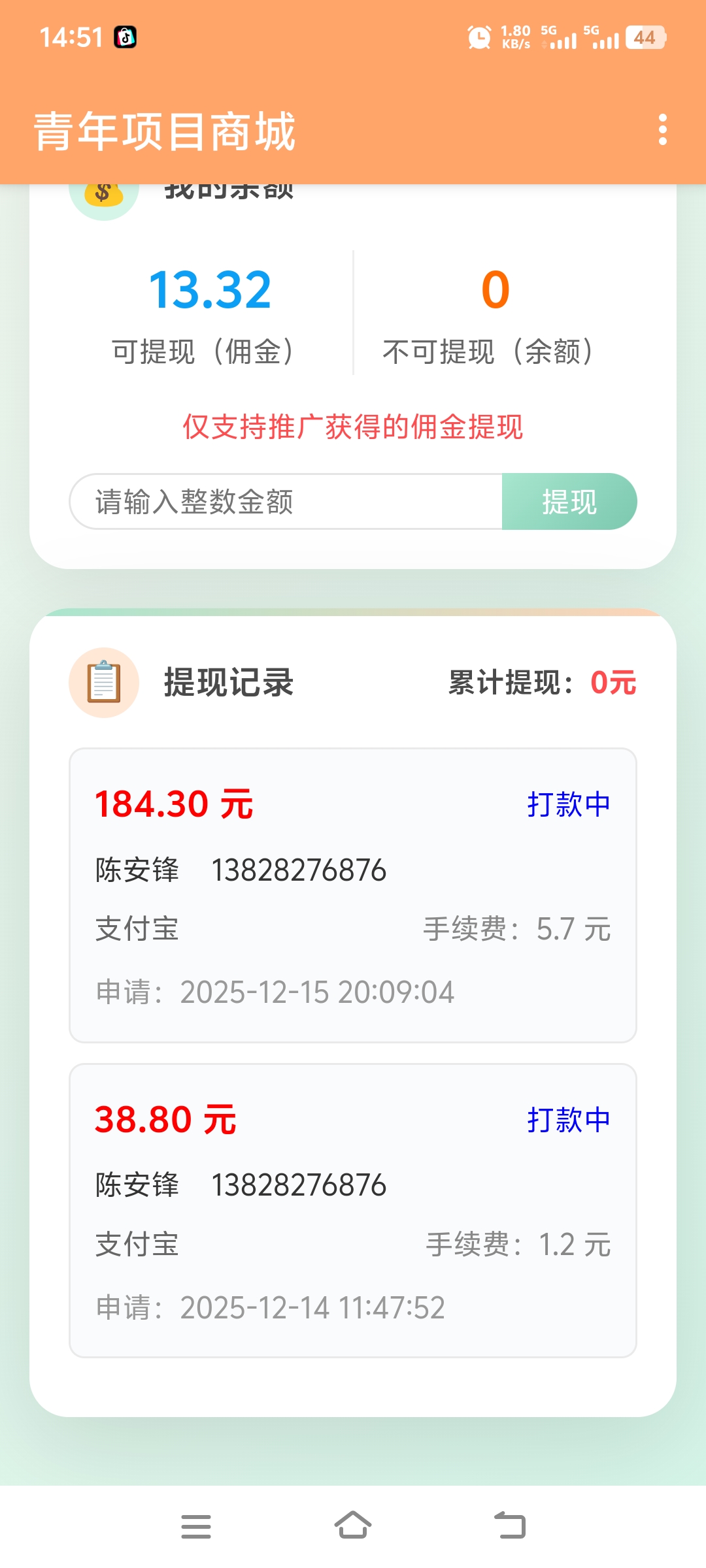Tap the 提现 withdraw button
This screenshot has height=1568, width=706.
(569, 502)
